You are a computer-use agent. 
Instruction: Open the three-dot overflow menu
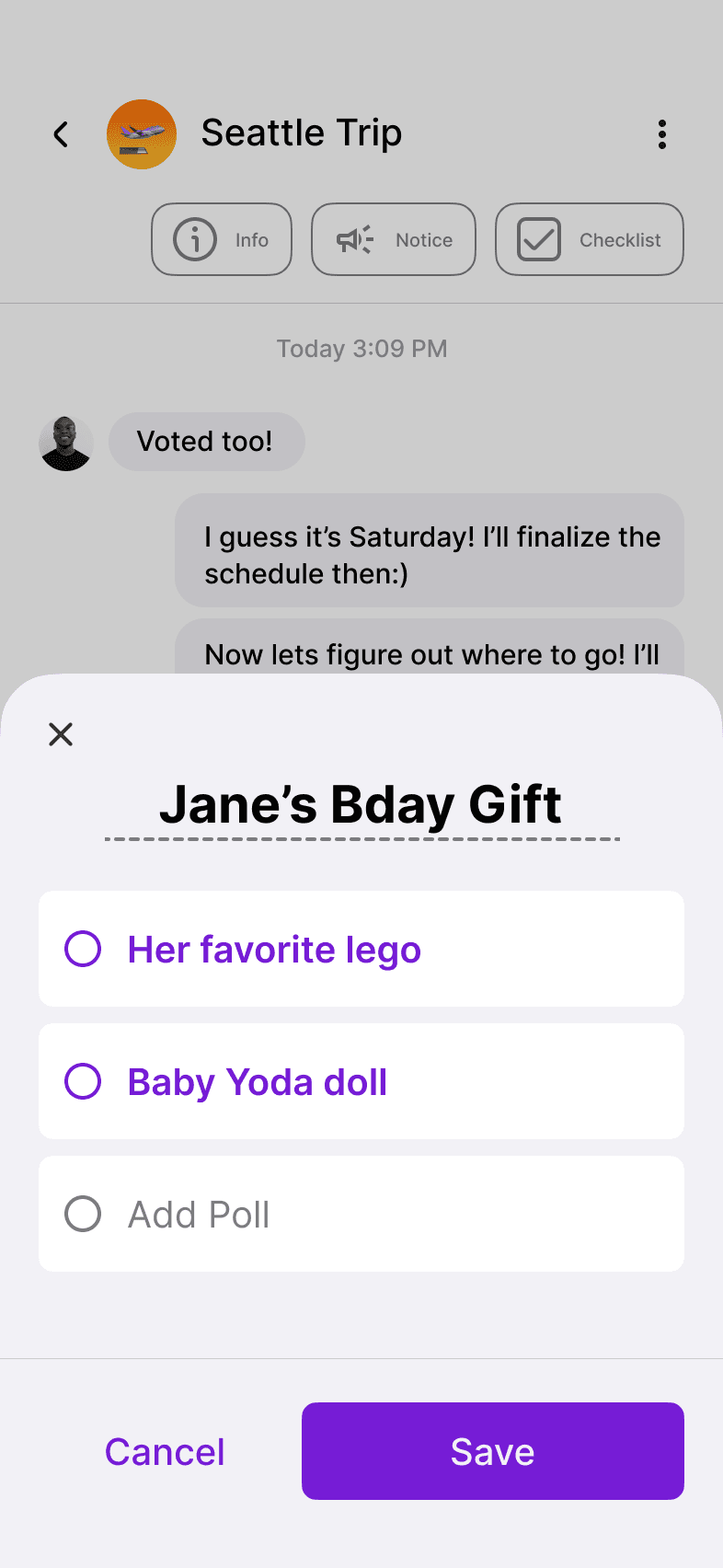[x=662, y=134]
